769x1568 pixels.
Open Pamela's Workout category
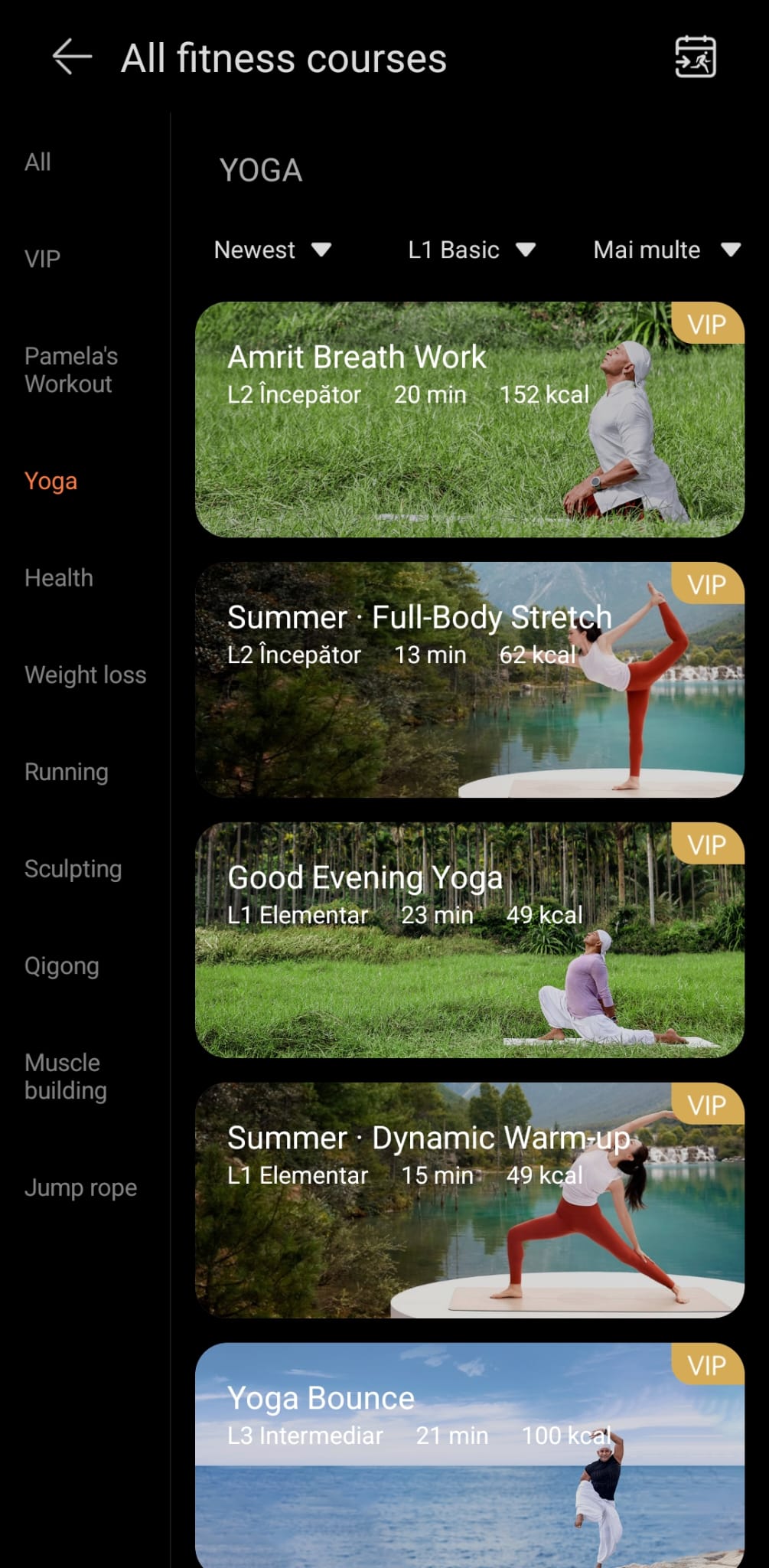[x=70, y=370]
